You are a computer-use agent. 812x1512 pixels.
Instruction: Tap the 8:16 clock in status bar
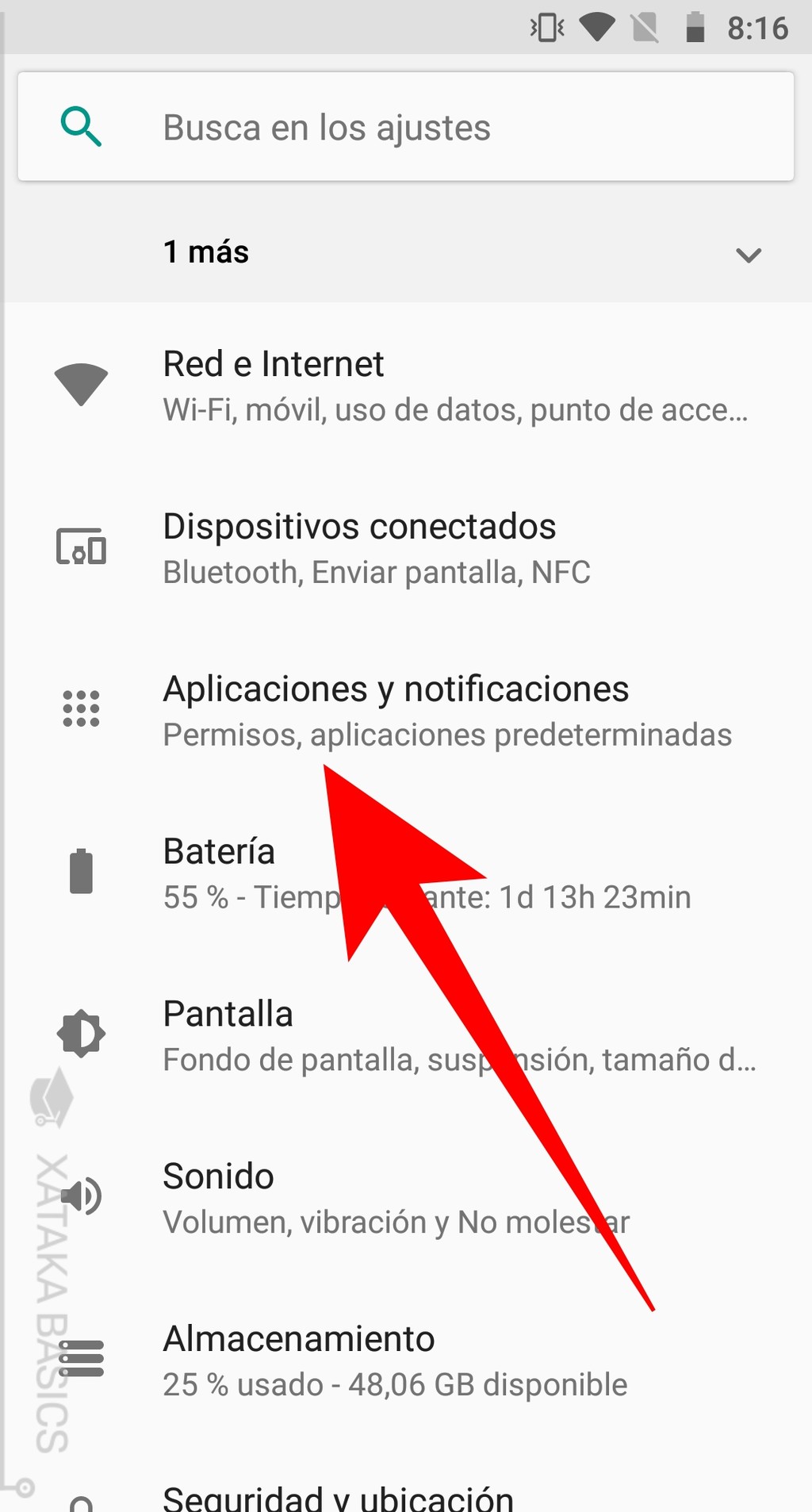(x=757, y=29)
